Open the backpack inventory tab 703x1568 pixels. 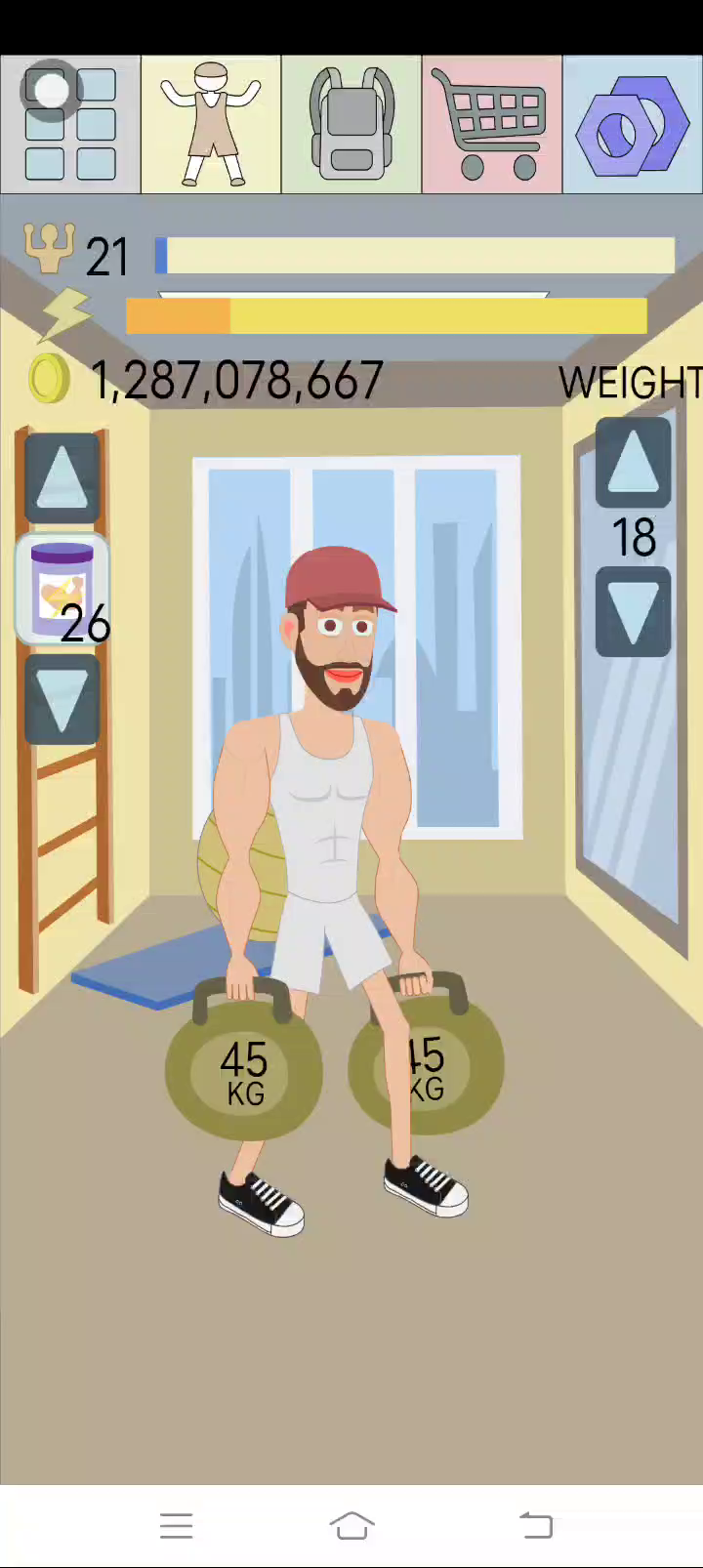click(x=351, y=125)
